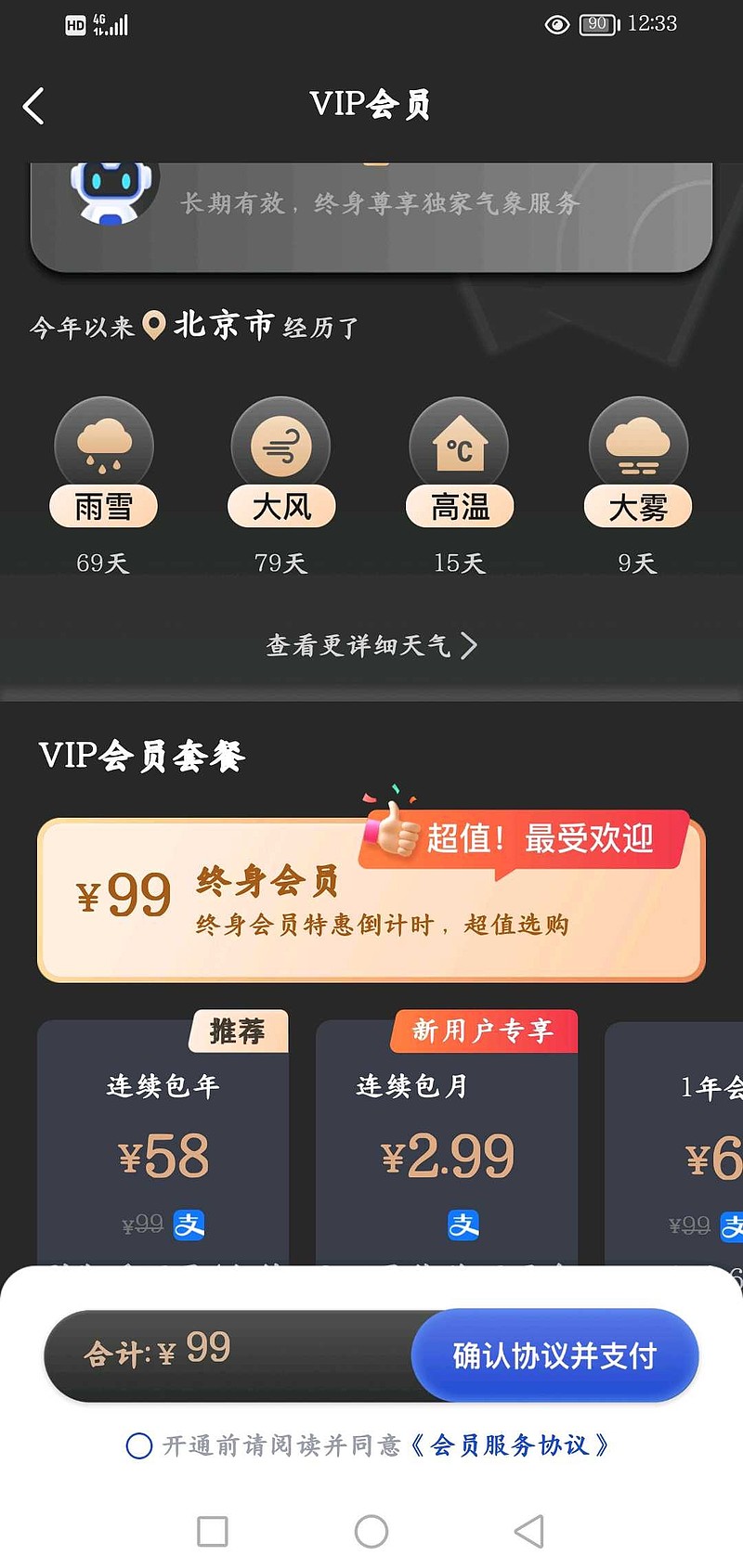The width and height of the screenshot is (743, 1568).
Task: Select the 高温 high temperature icon
Action: pyautogui.click(x=460, y=446)
